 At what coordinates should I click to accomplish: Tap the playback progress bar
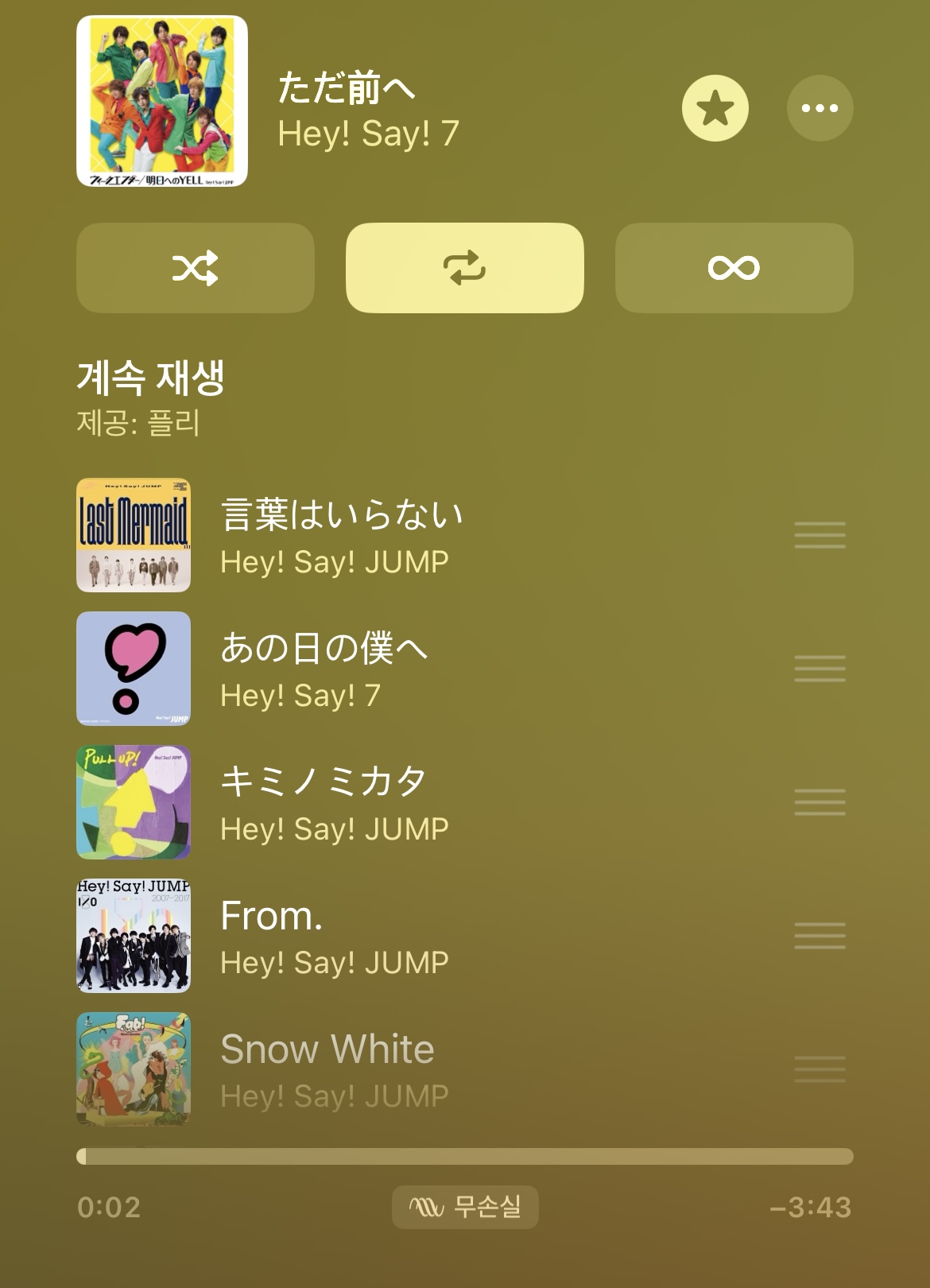pyautogui.click(x=464, y=1156)
